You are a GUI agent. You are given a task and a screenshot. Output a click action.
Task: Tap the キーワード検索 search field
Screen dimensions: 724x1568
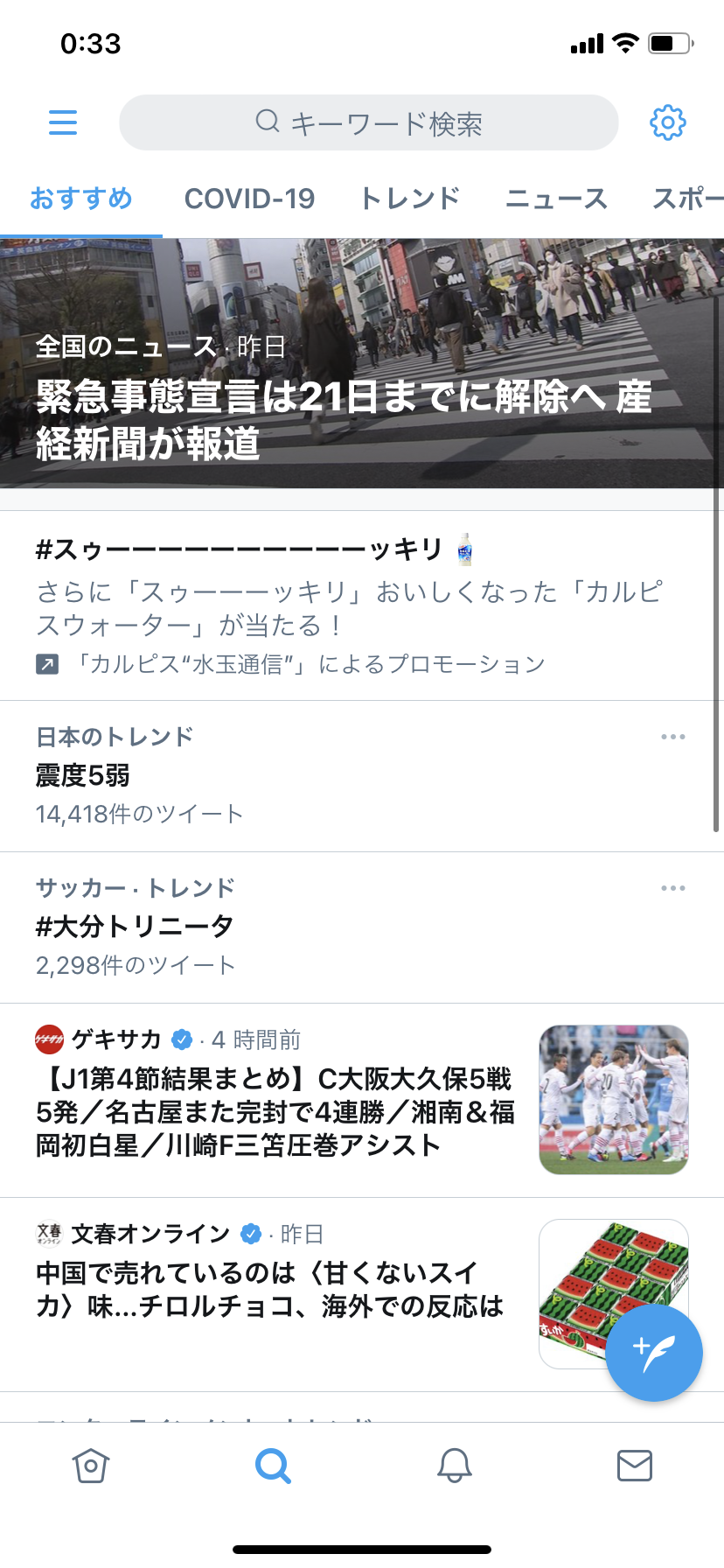point(368,123)
